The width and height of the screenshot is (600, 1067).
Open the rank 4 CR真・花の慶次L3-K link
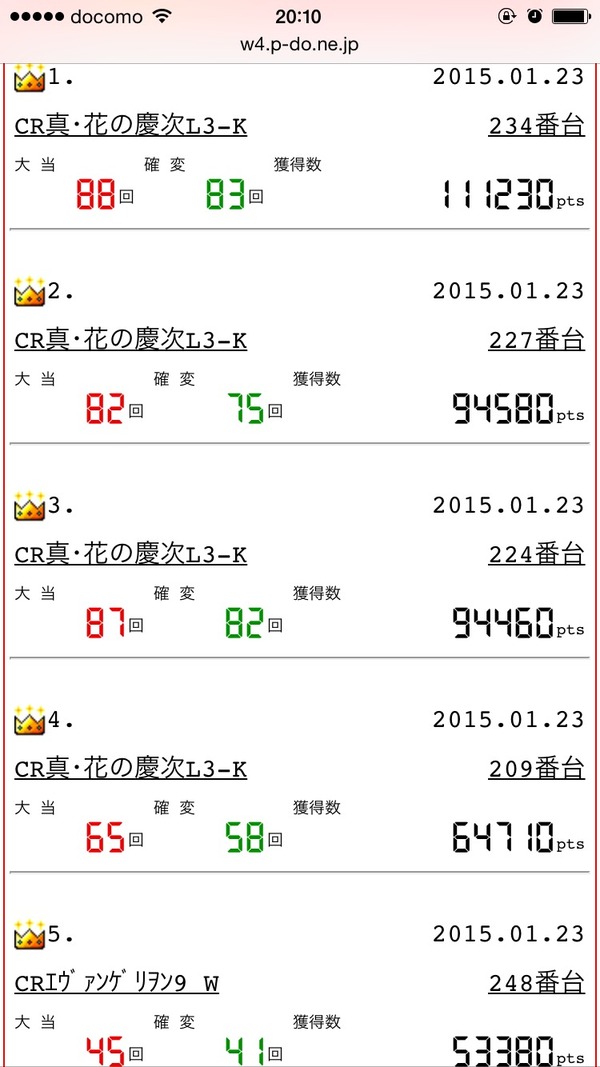[x=131, y=769]
